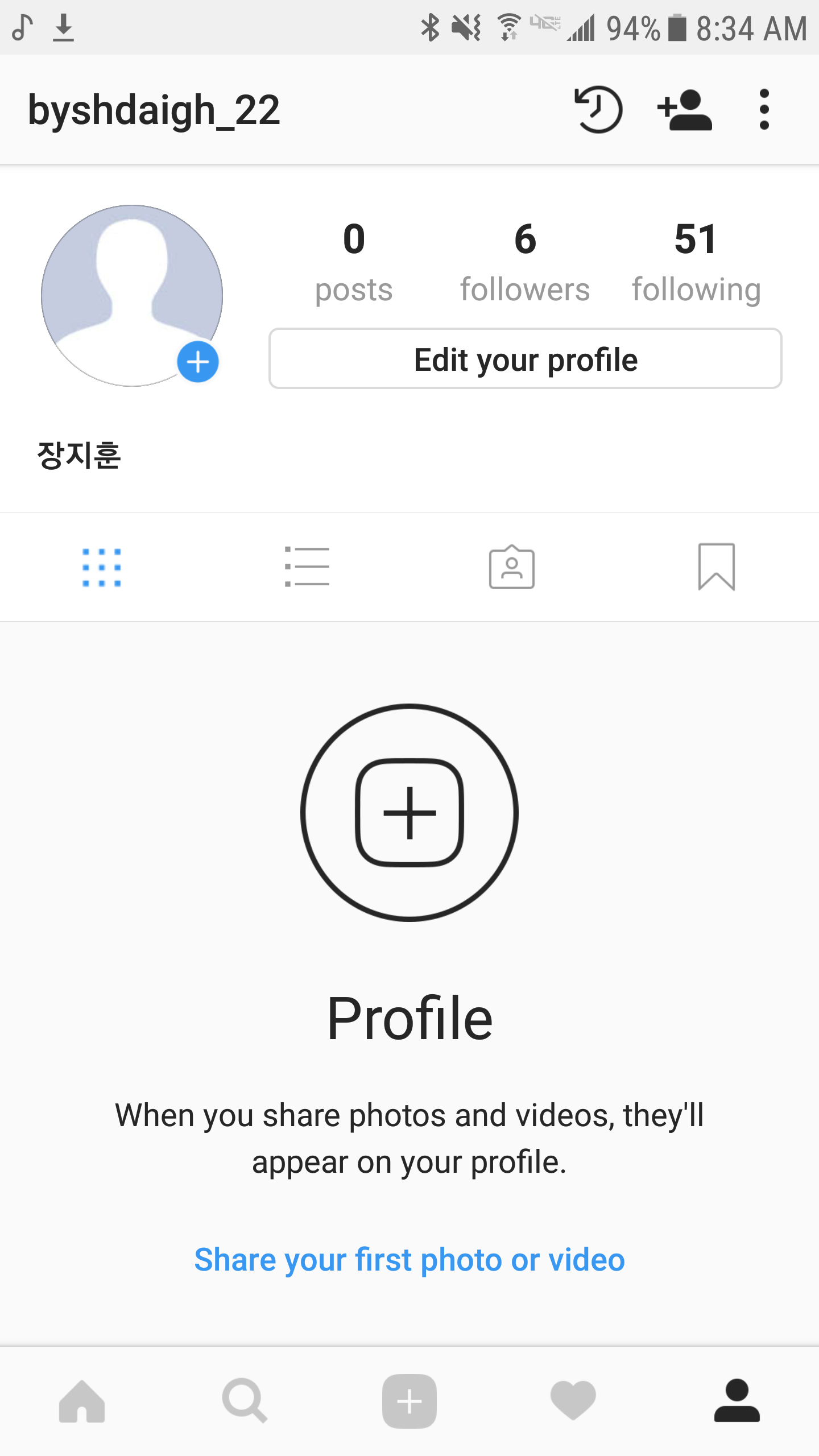The image size is (819, 1456).
Task: Open the saved bookmarks tab
Action: (717, 567)
